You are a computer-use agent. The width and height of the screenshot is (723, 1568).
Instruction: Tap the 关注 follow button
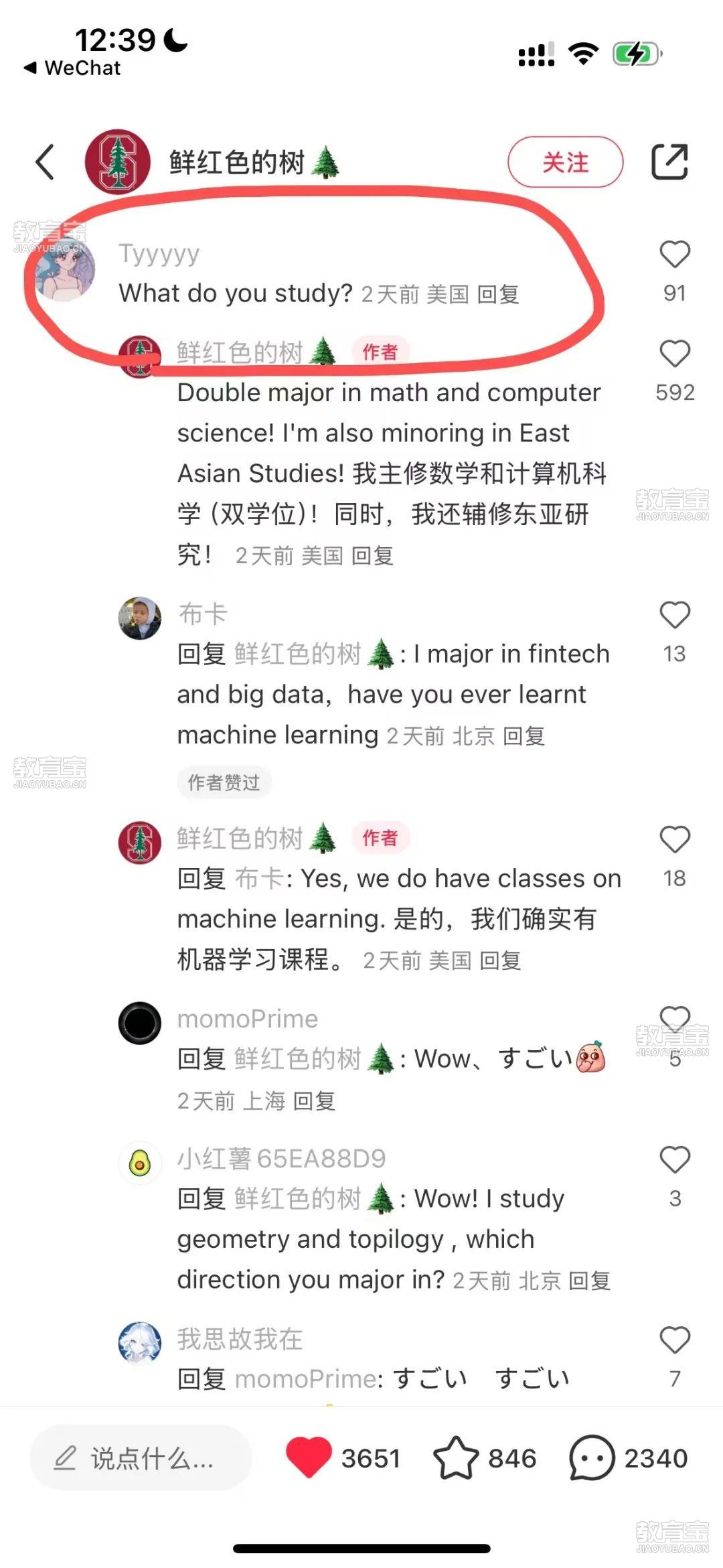point(566,162)
